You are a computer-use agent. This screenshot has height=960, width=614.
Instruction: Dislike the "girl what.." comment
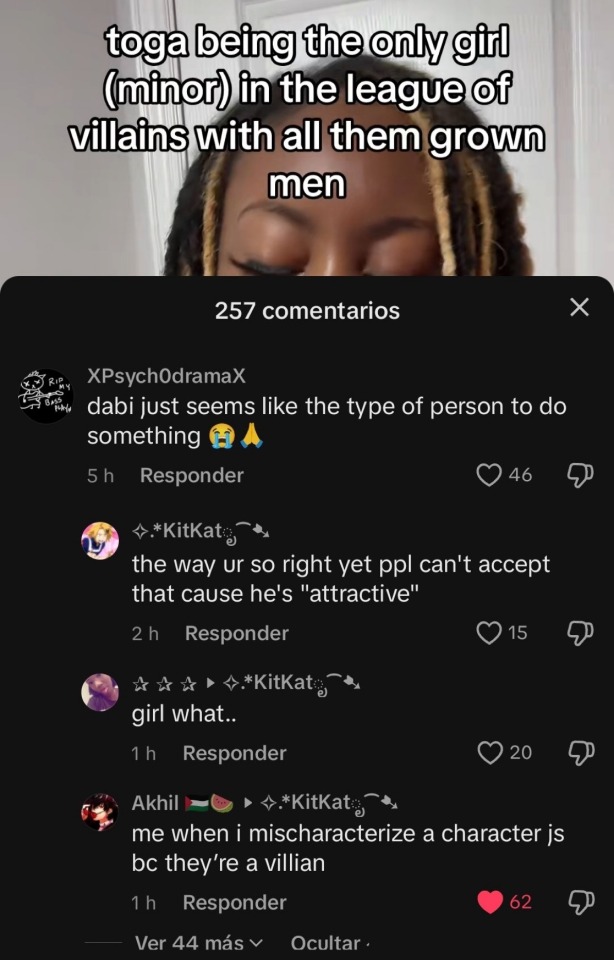tap(578, 753)
